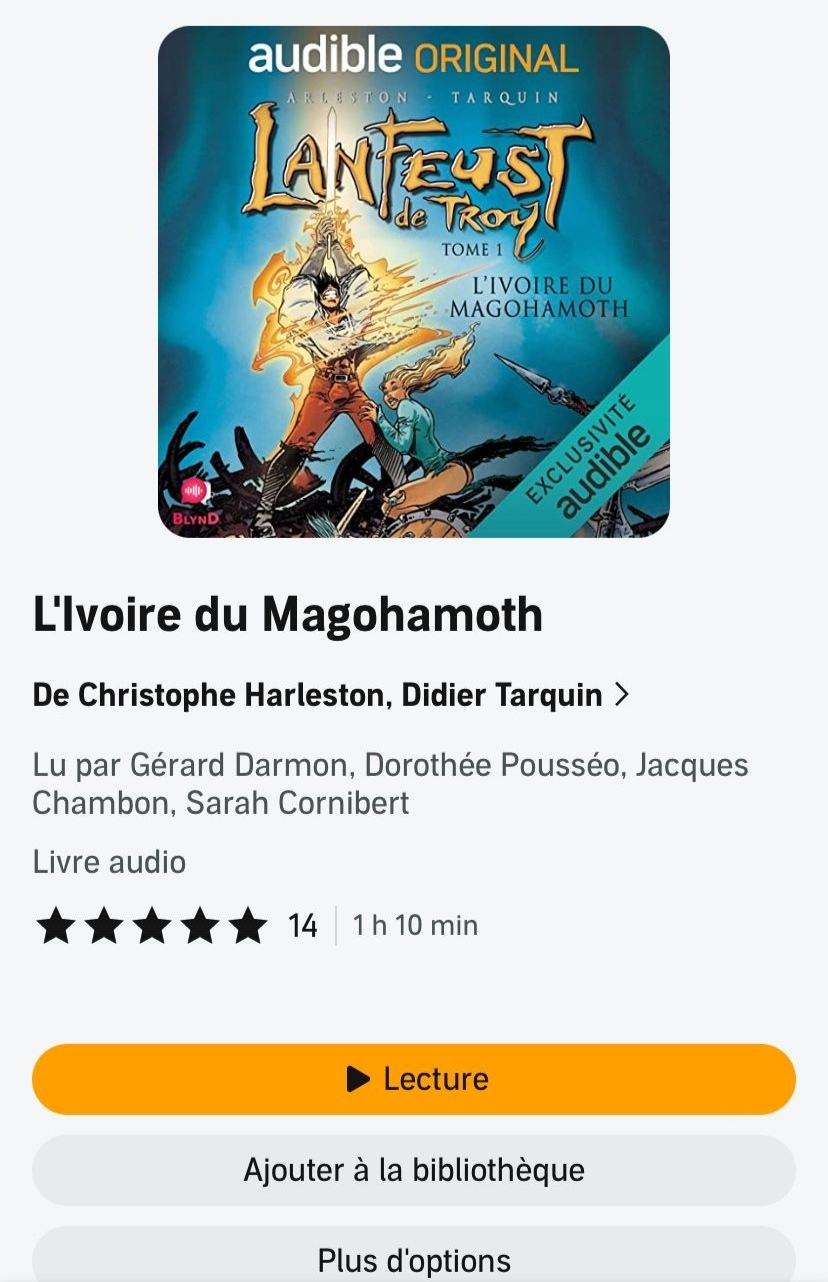Open Plus d'options
This screenshot has height=1282, width=828.
pos(414,1258)
